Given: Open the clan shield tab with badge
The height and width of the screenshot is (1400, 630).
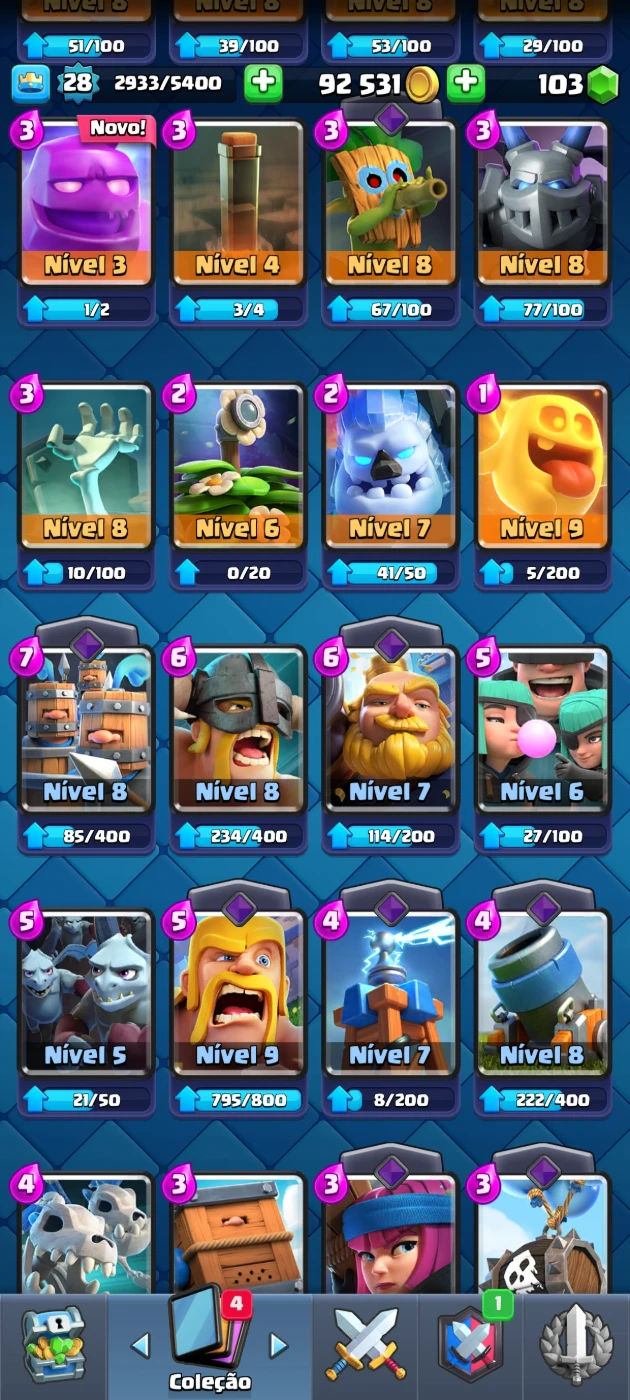Looking at the screenshot, I should (x=470, y=1345).
